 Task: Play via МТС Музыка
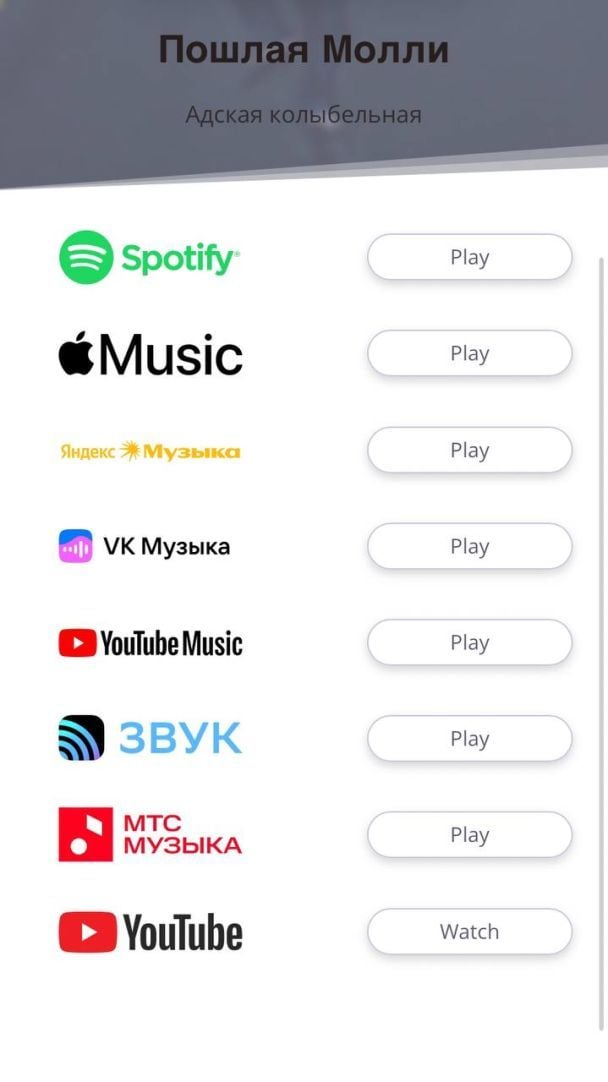469,834
